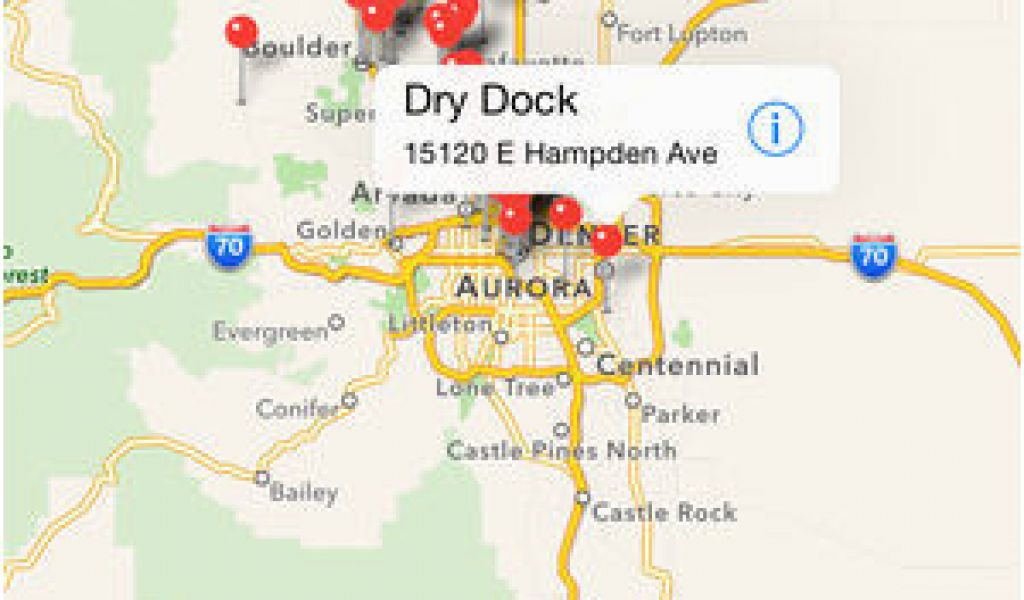Select the lone red pin beside Boulder
This screenshot has height=600, width=1024.
241,33
